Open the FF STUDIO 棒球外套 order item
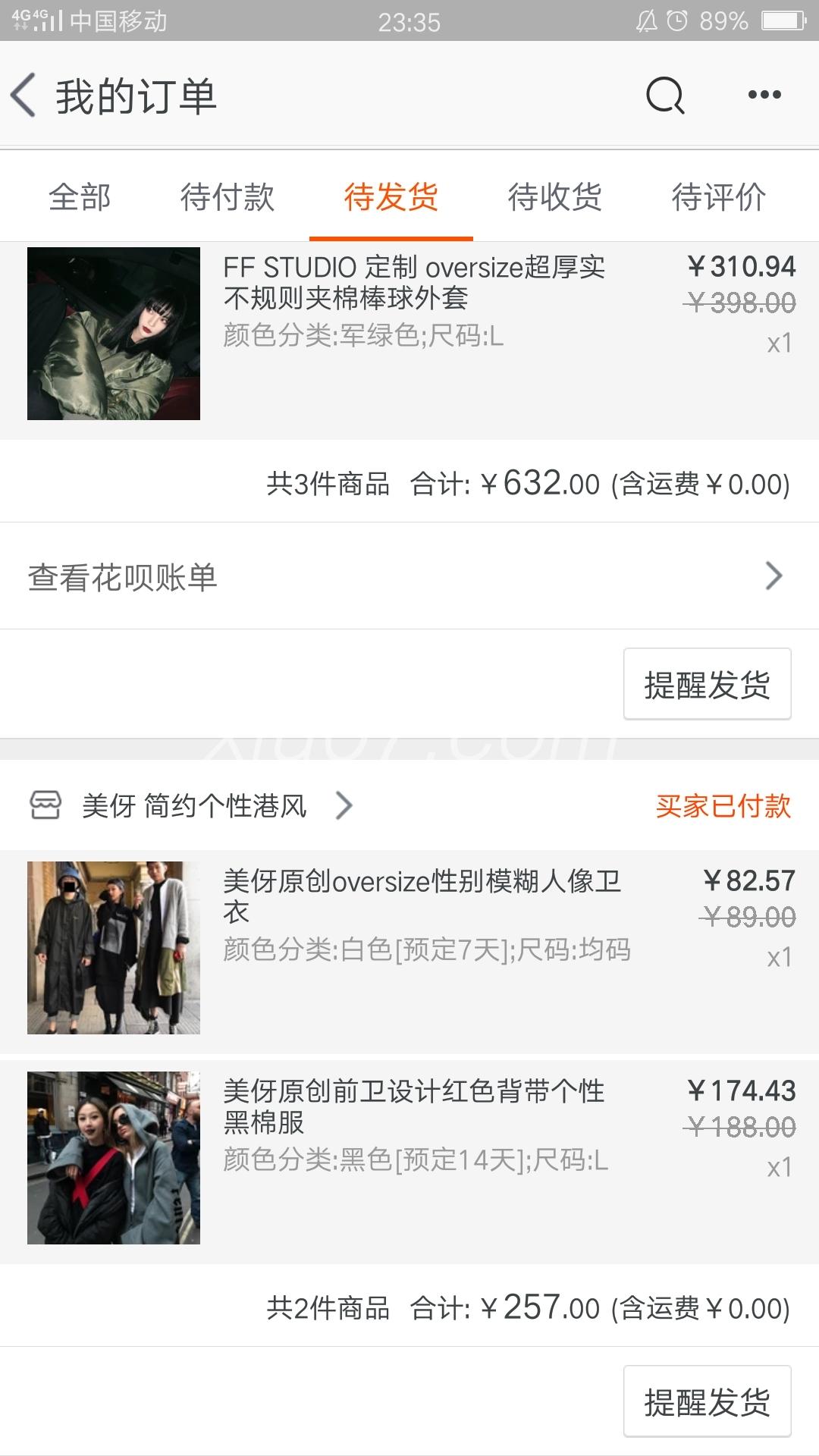The width and height of the screenshot is (819, 1456). (x=409, y=340)
